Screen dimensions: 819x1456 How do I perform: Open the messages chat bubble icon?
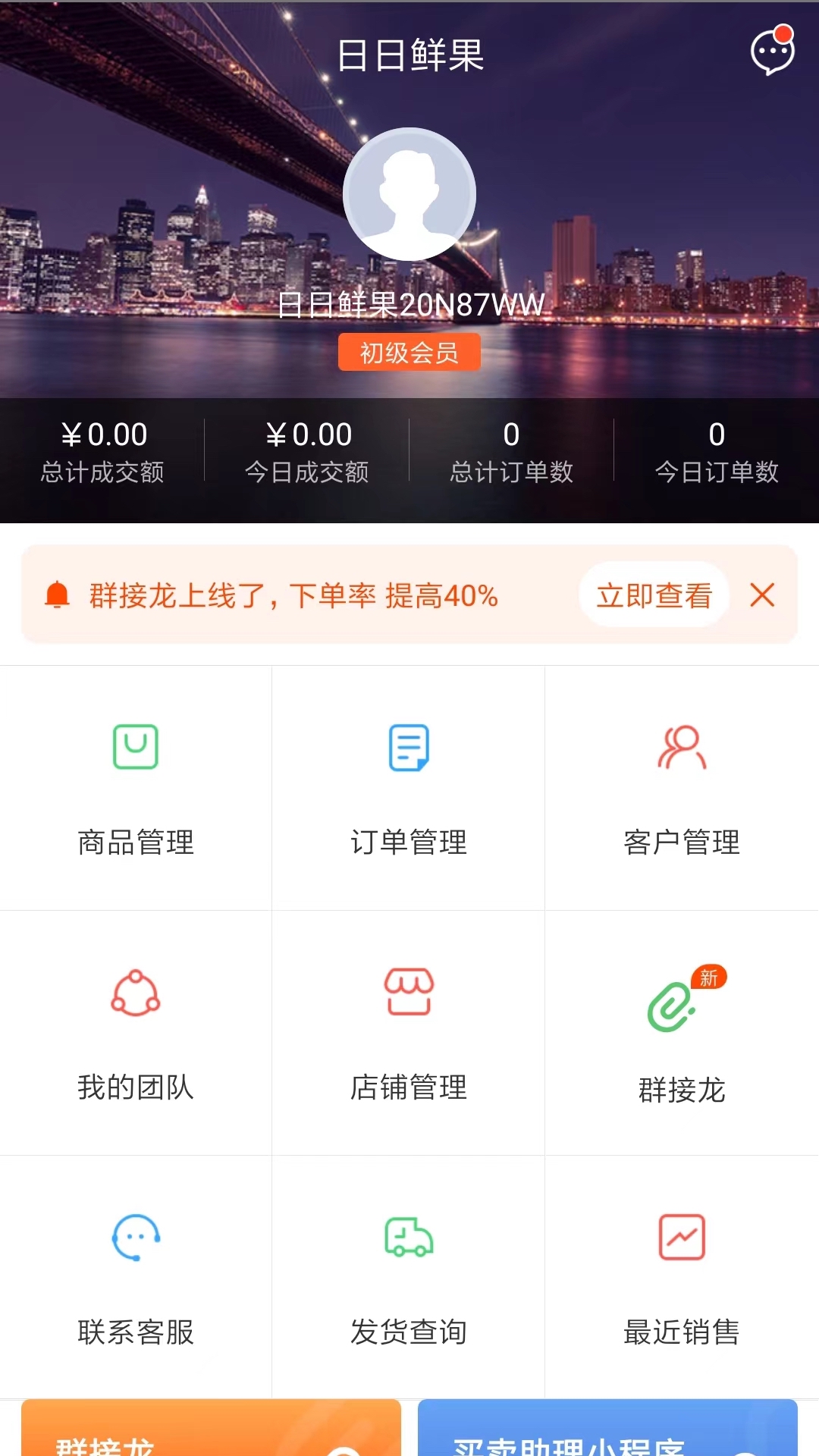[x=772, y=52]
